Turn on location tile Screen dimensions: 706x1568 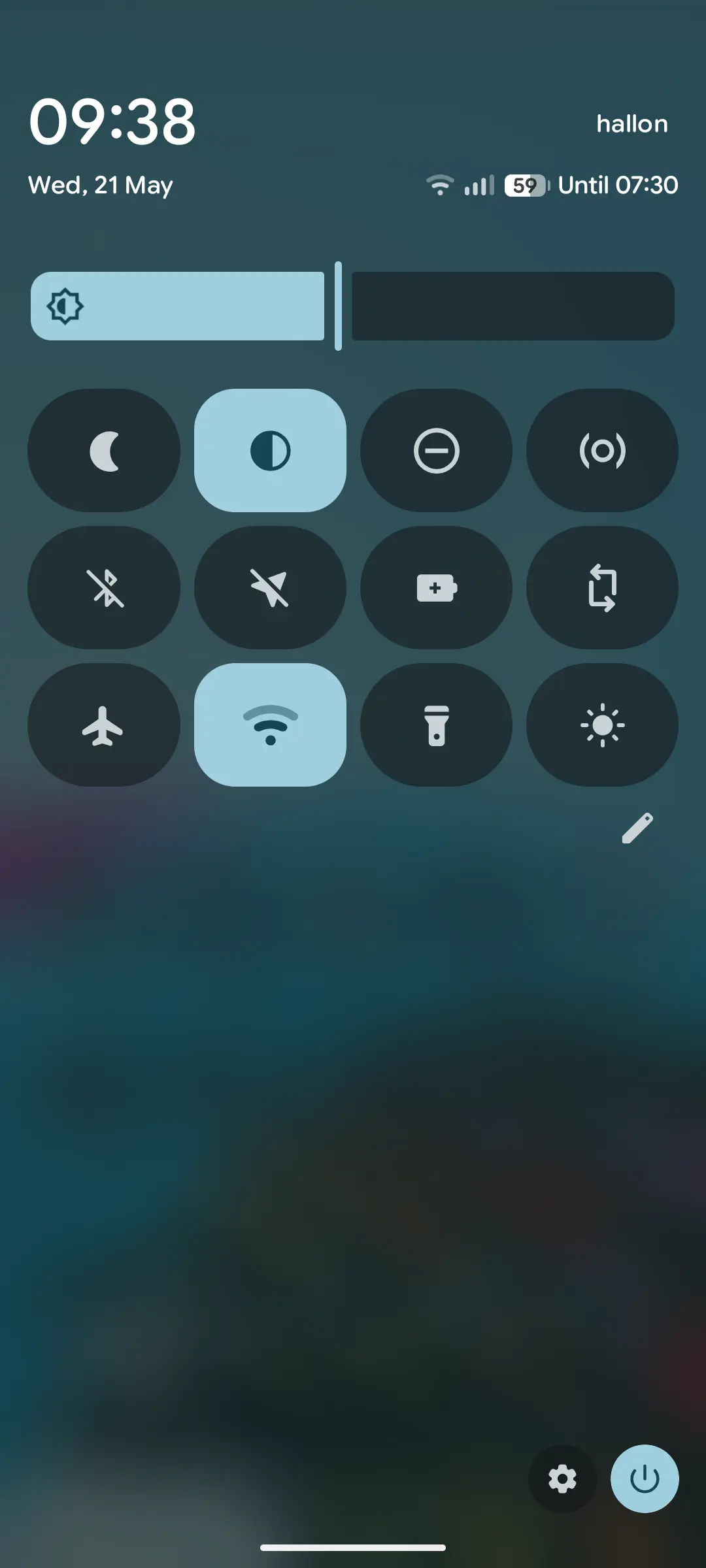[x=270, y=587]
